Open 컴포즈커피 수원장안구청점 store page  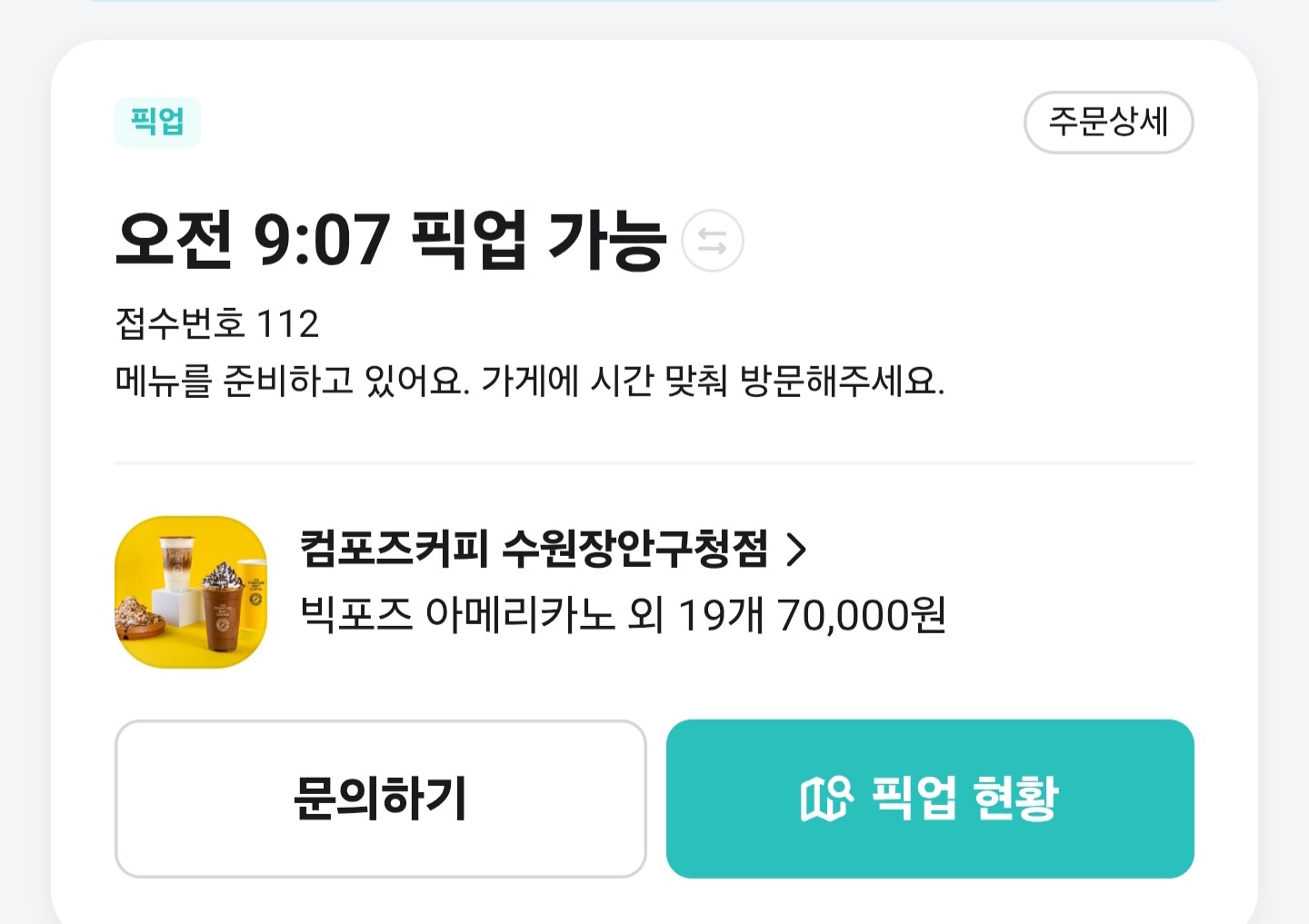click(553, 549)
